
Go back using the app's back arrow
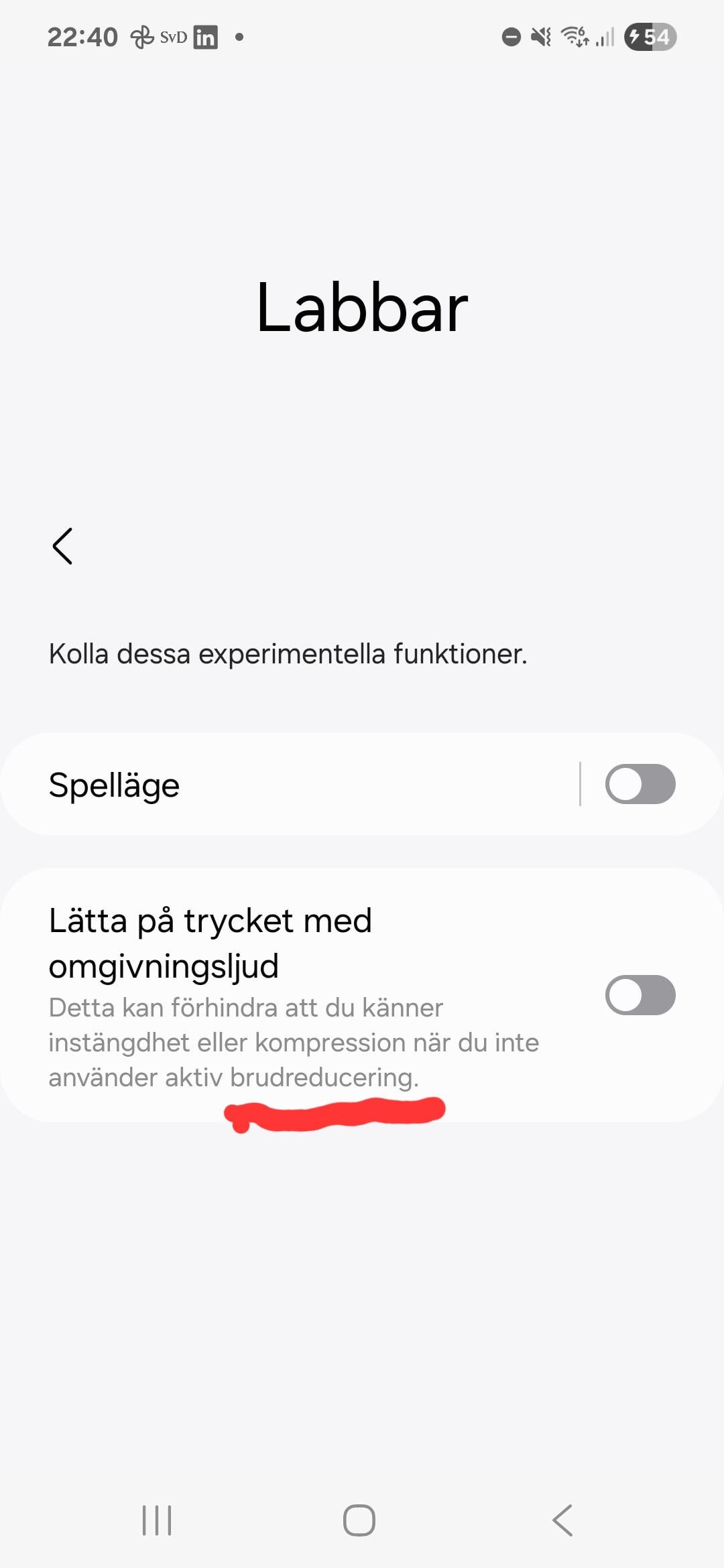tap(62, 546)
